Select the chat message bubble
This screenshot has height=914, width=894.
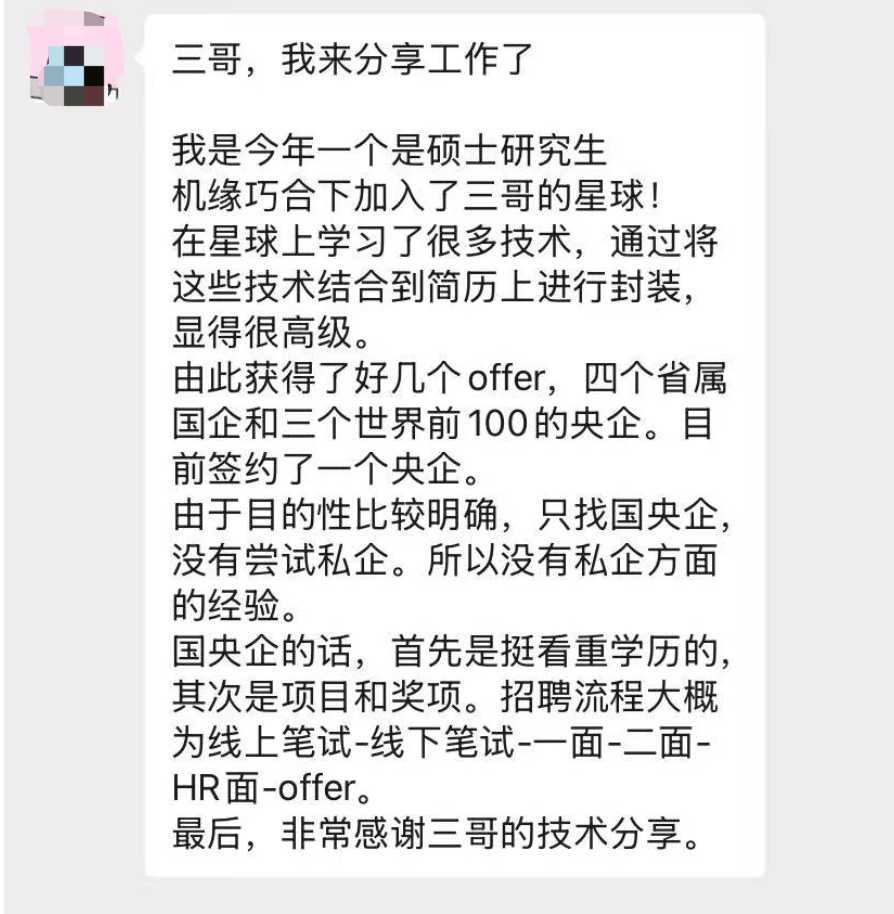450,450
